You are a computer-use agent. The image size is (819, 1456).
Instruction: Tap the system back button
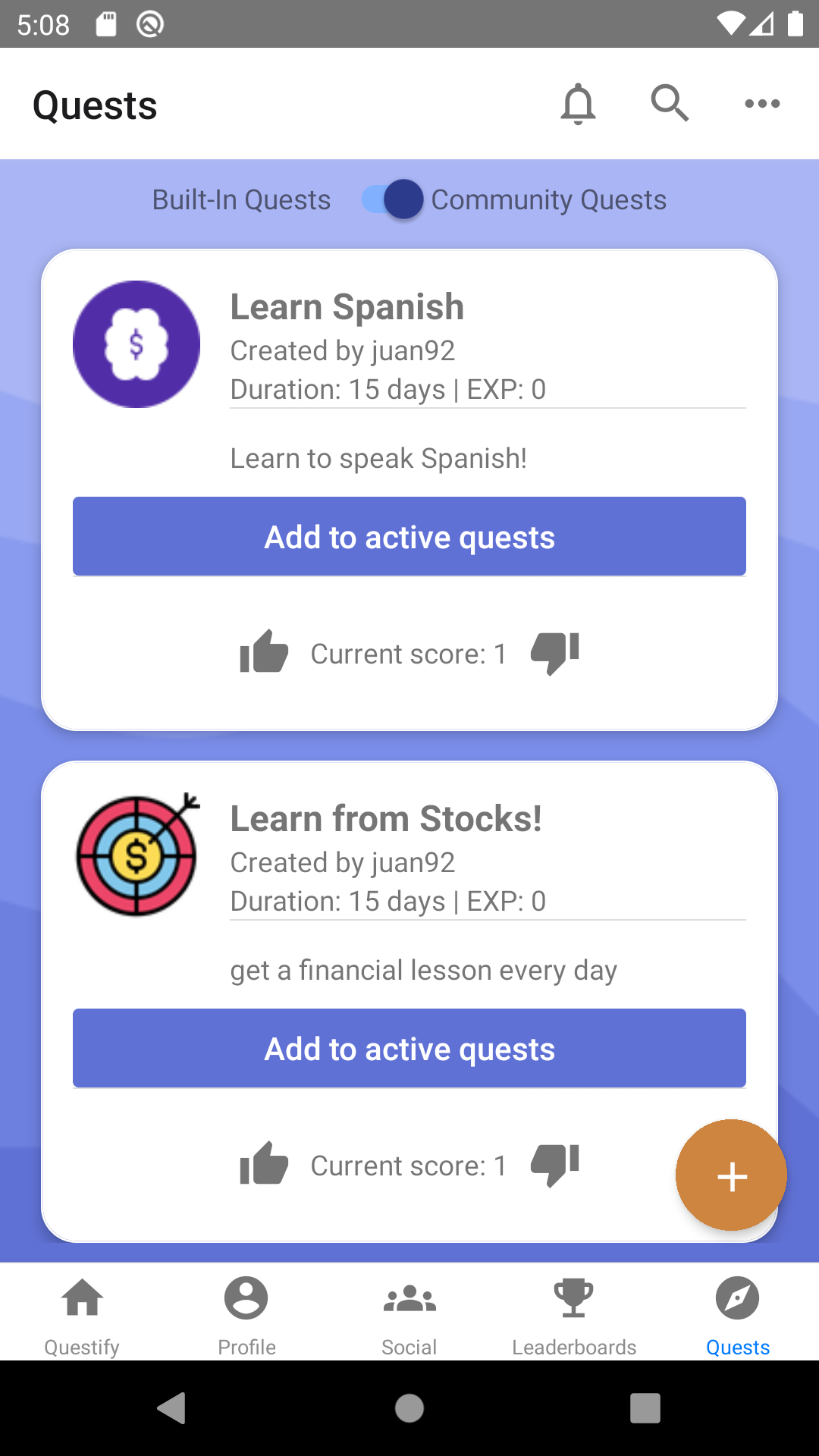click(x=172, y=1408)
